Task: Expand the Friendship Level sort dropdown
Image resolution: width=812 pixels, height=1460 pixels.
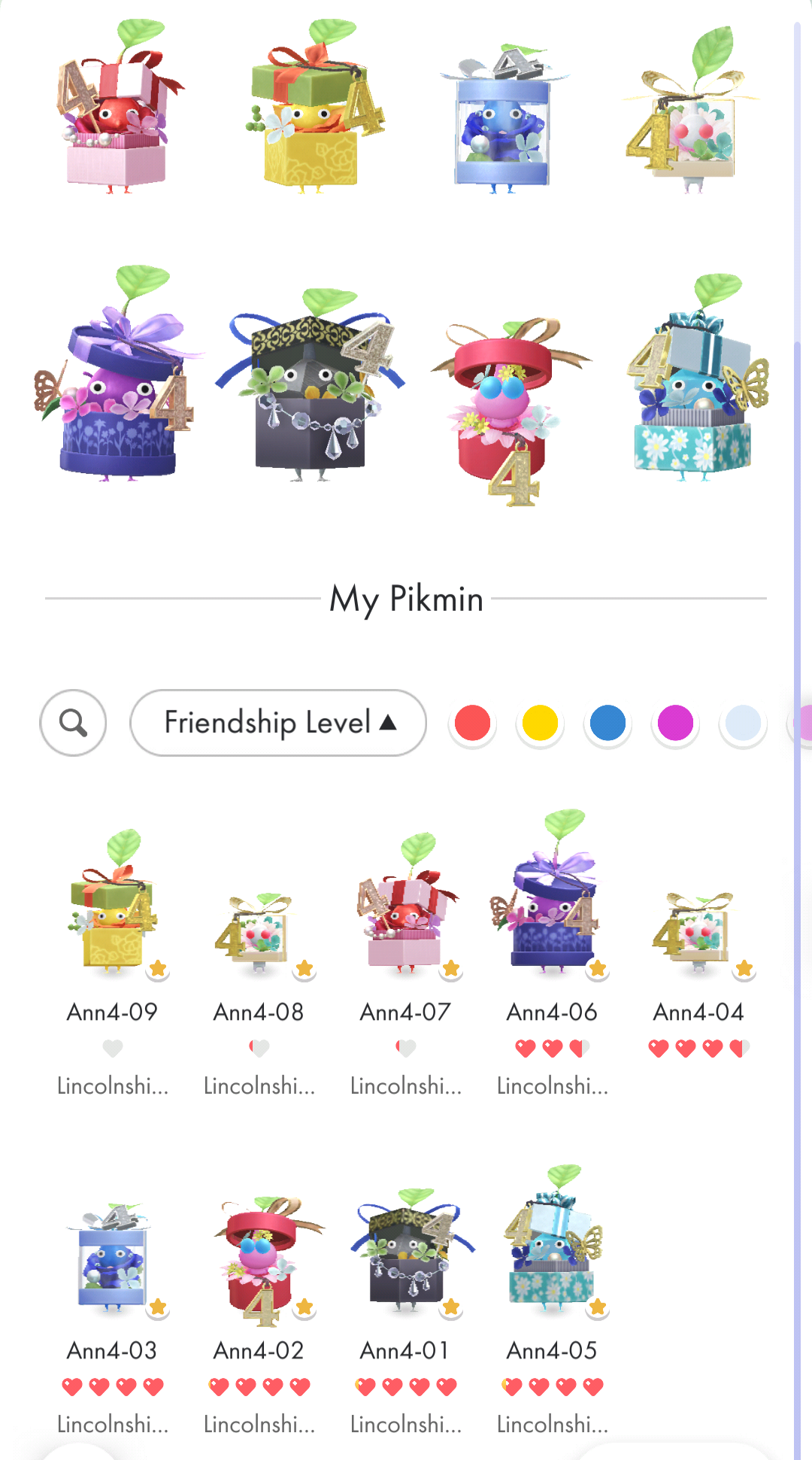Action: pyautogui.click(x=278, y=723)
